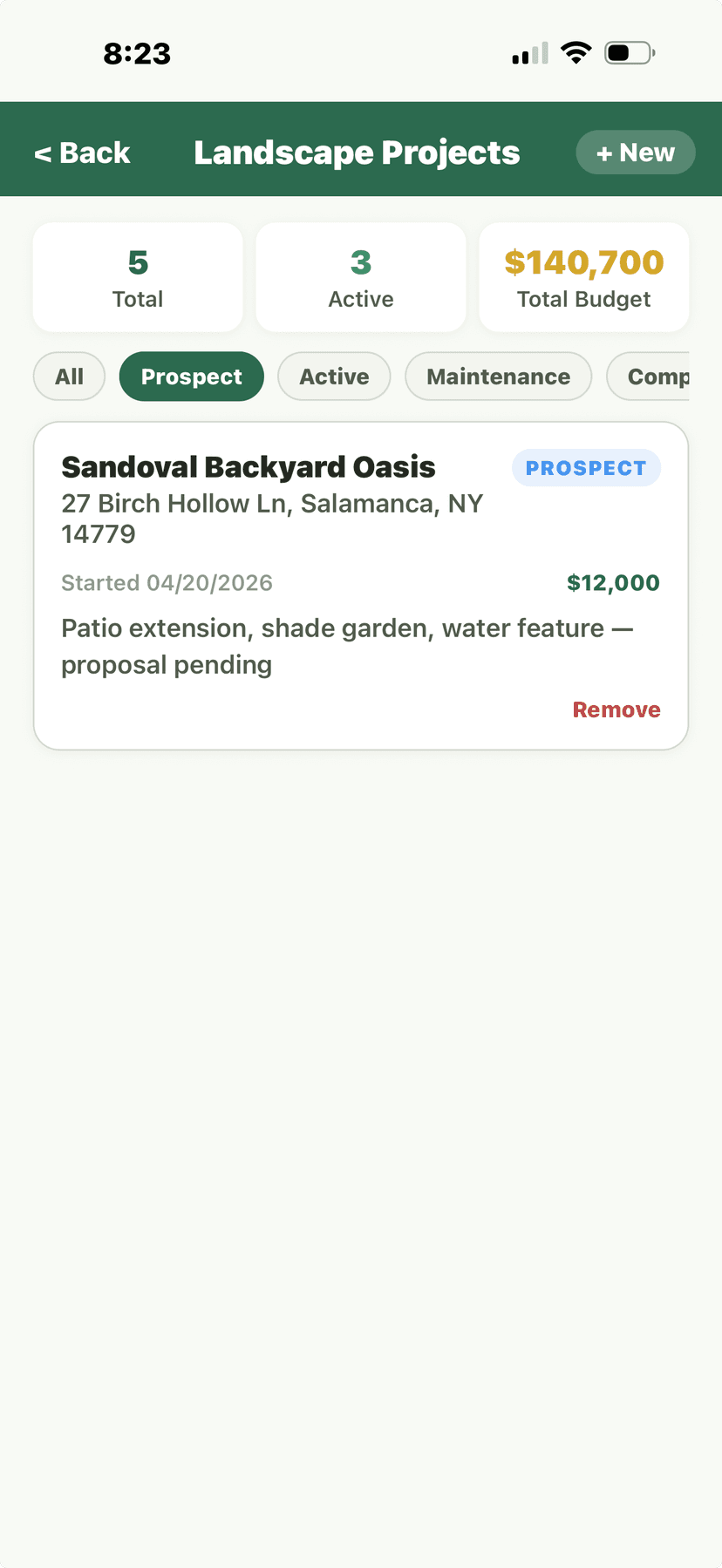Select the Prospect filter chip
The width and height of the screenshot is (722, 1568).
pyautogui.click(x=191, y=376)
